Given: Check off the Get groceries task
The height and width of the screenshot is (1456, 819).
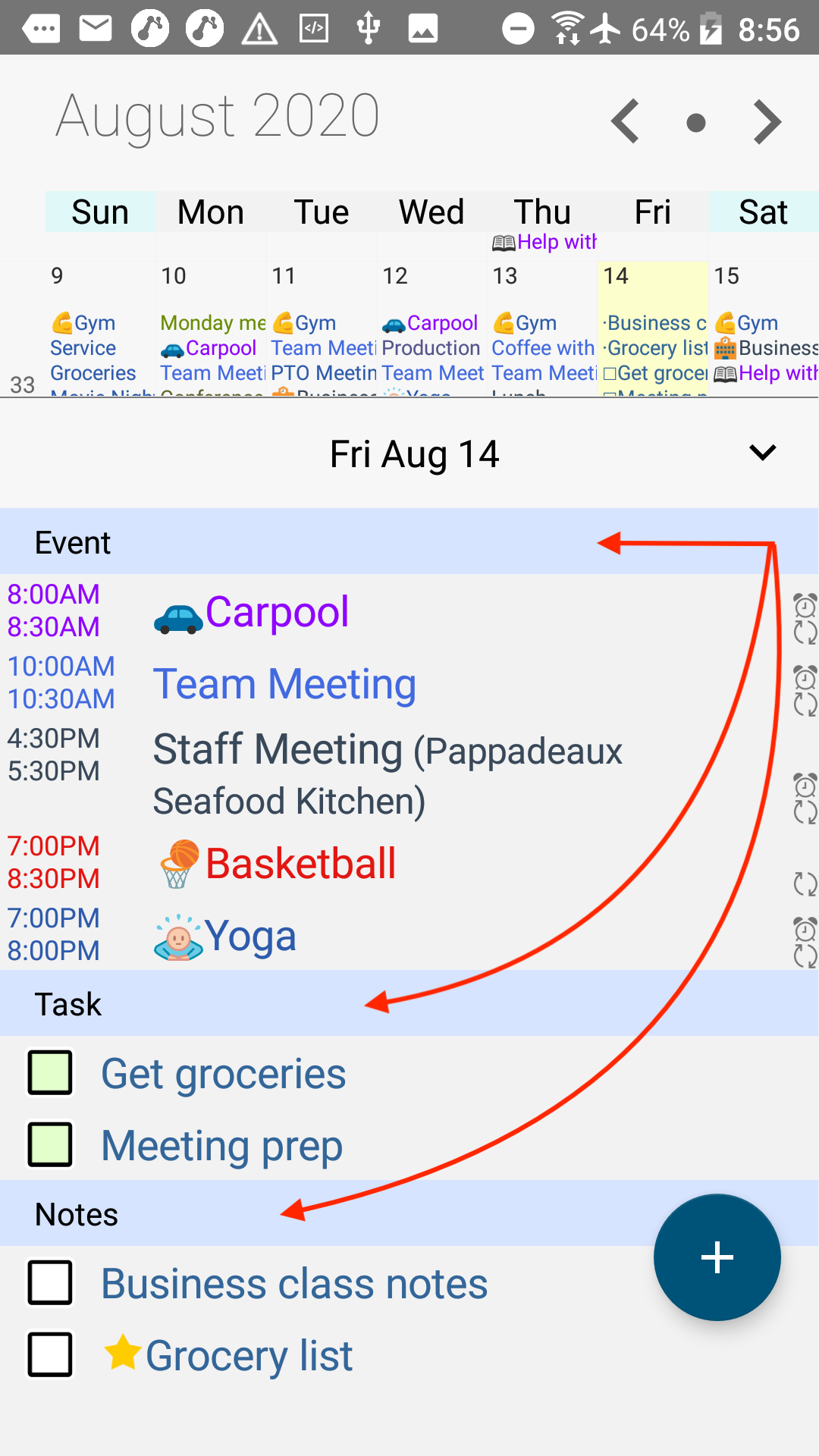Looking at the screenshot, I should (x=50, y=1072).
